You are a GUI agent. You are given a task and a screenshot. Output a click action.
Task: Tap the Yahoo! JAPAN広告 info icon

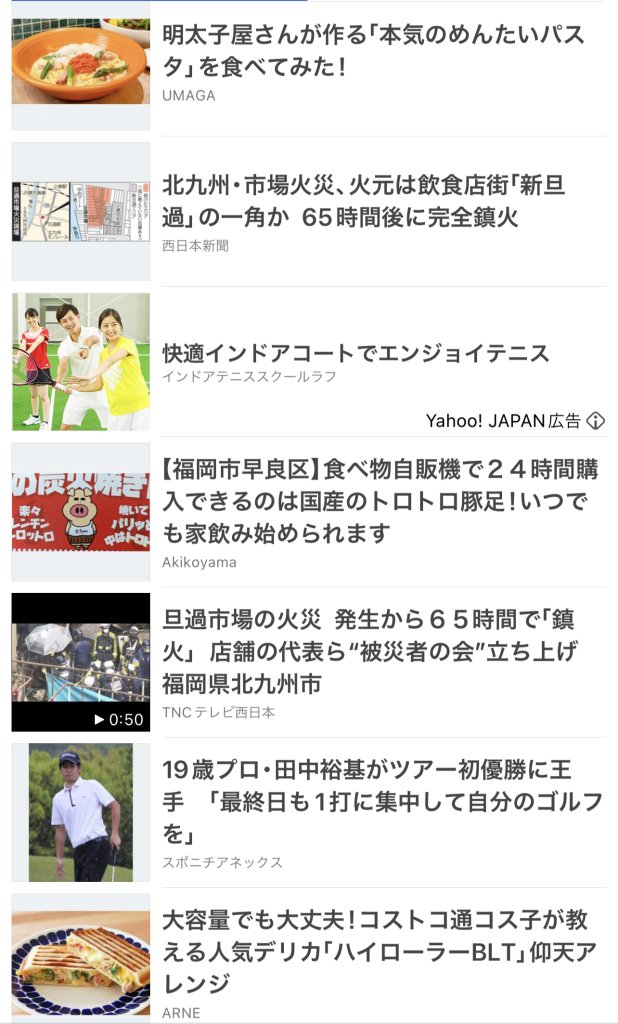click(596, 421)
